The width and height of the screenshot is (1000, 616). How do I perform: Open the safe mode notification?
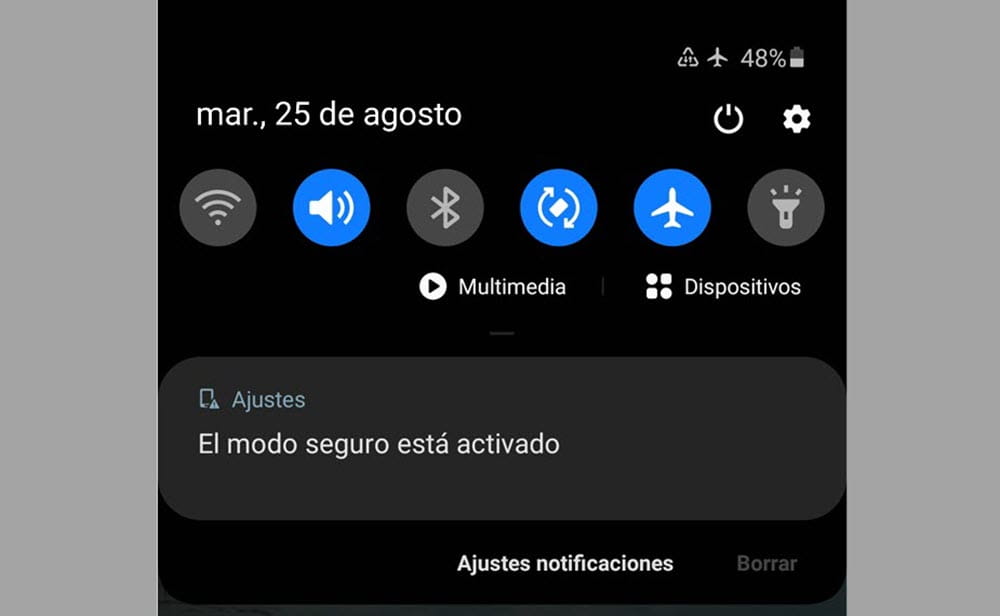500,438
